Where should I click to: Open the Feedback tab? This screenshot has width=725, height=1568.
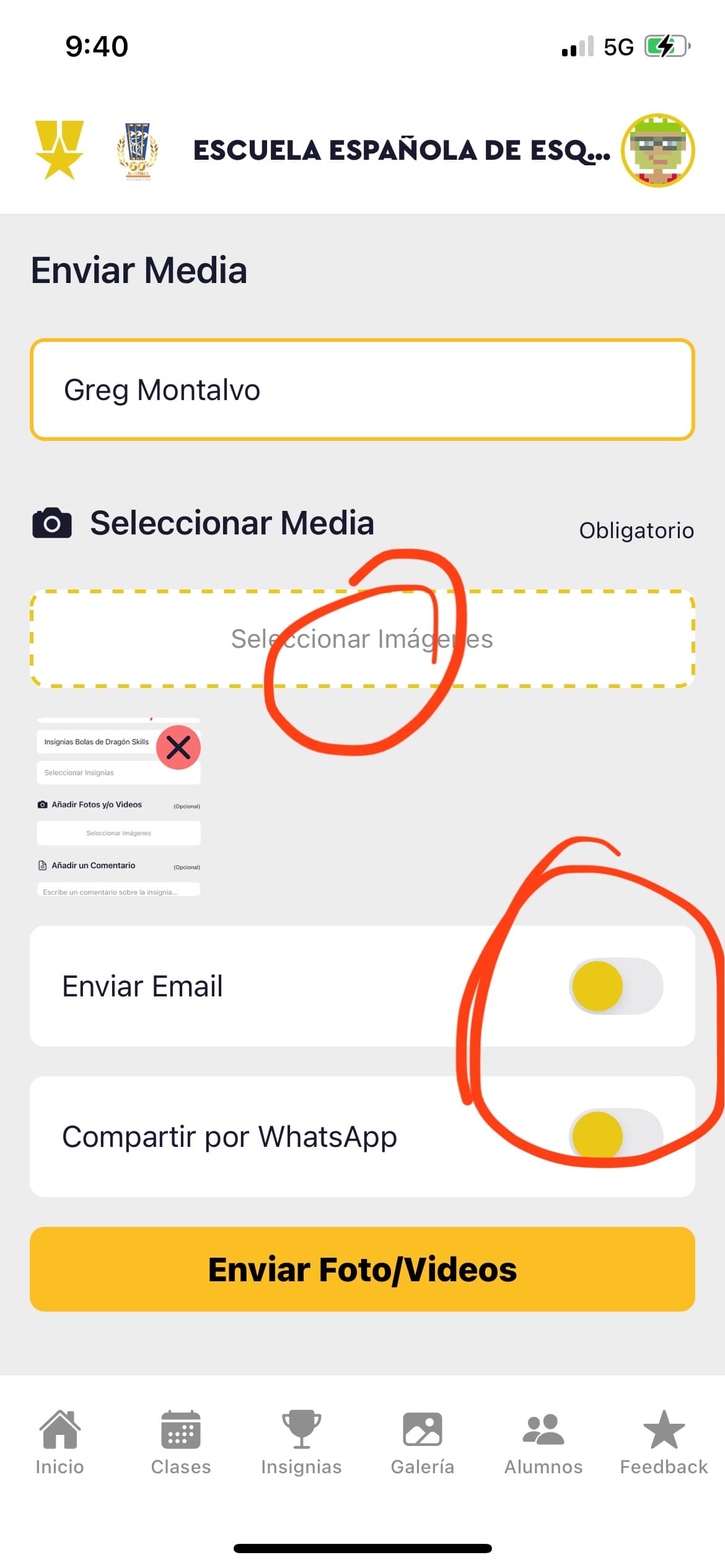pos(664,1443)
